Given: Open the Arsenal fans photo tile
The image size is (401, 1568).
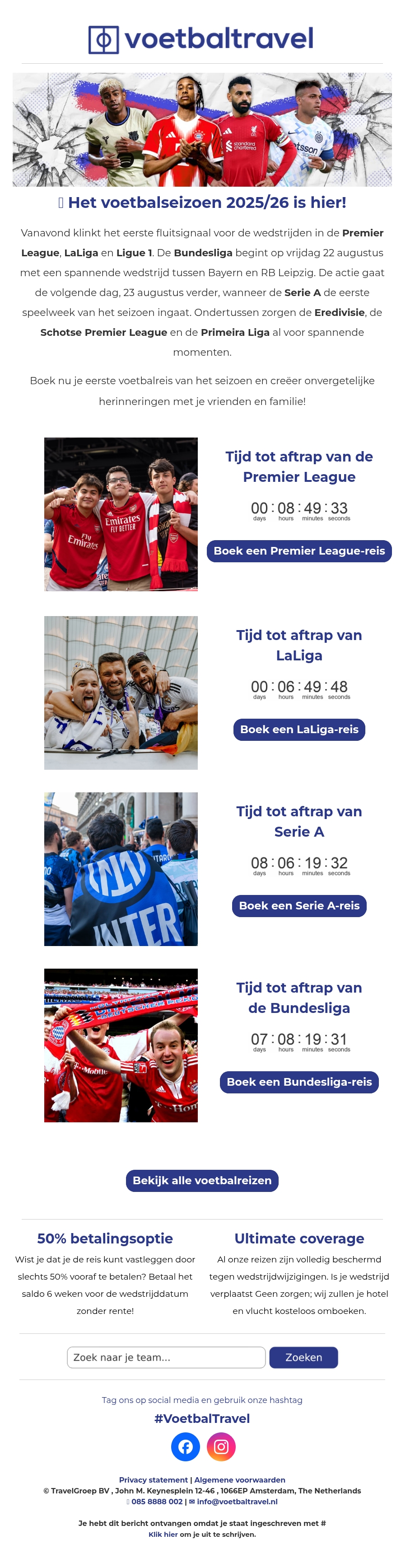Looking at the screenshot, I should (x=121, y=514).
